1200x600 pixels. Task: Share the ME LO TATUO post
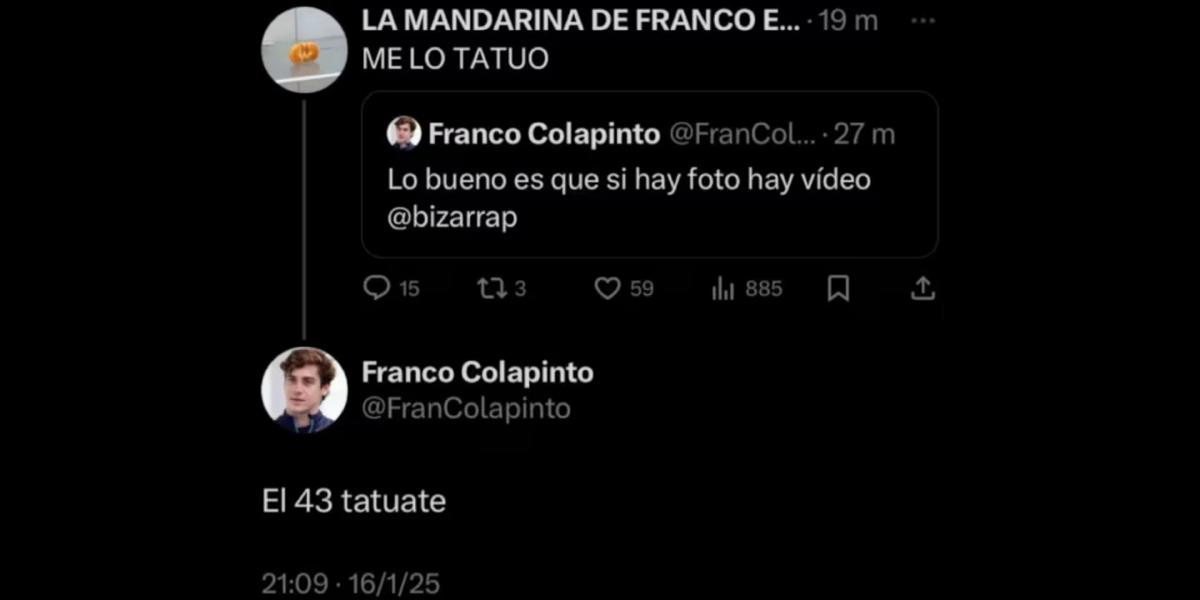[922, 289]
